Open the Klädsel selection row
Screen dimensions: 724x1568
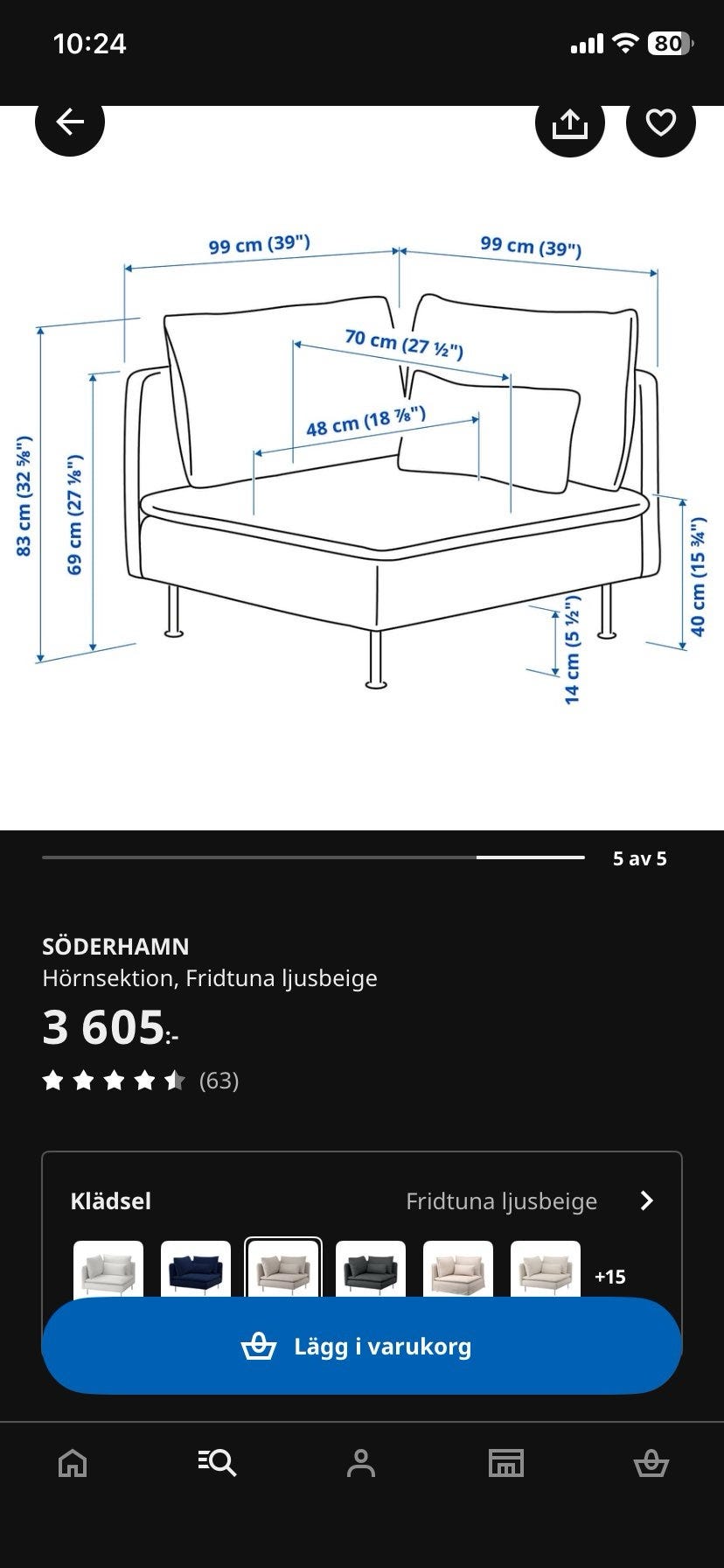110,1200
